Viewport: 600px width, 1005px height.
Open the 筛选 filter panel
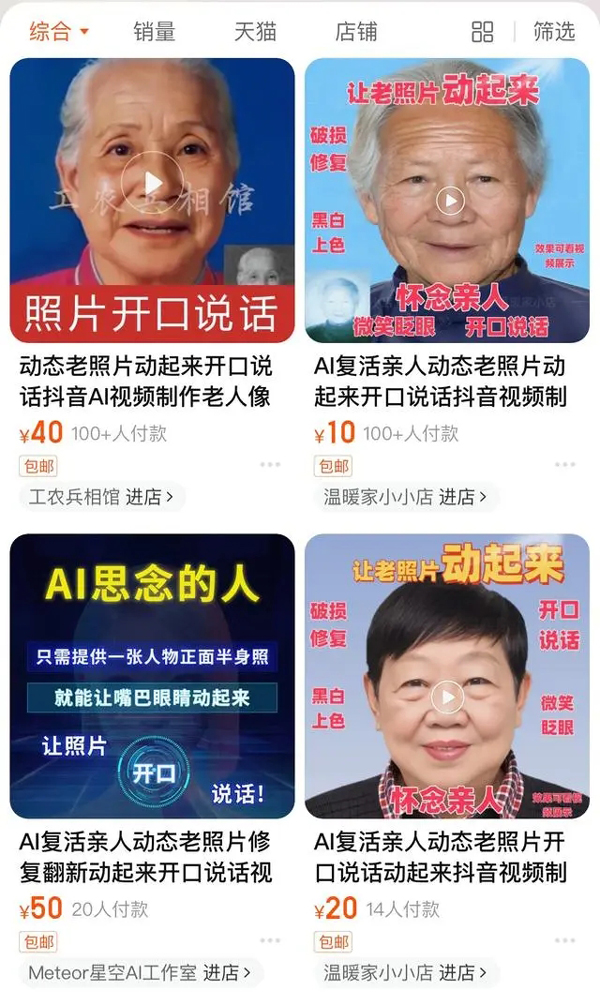[554, 31]
